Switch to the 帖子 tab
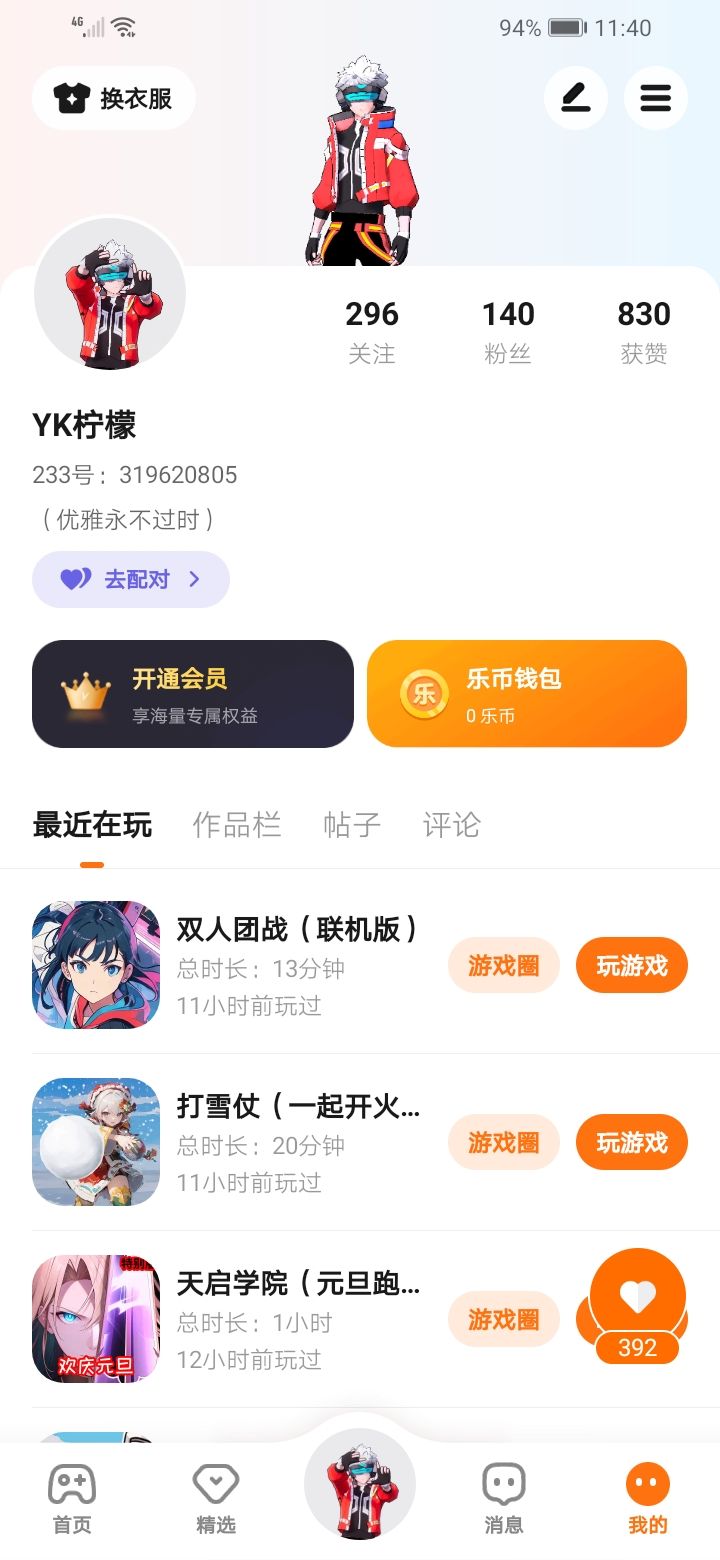720x1560 pixels. (x=352, y=825)
